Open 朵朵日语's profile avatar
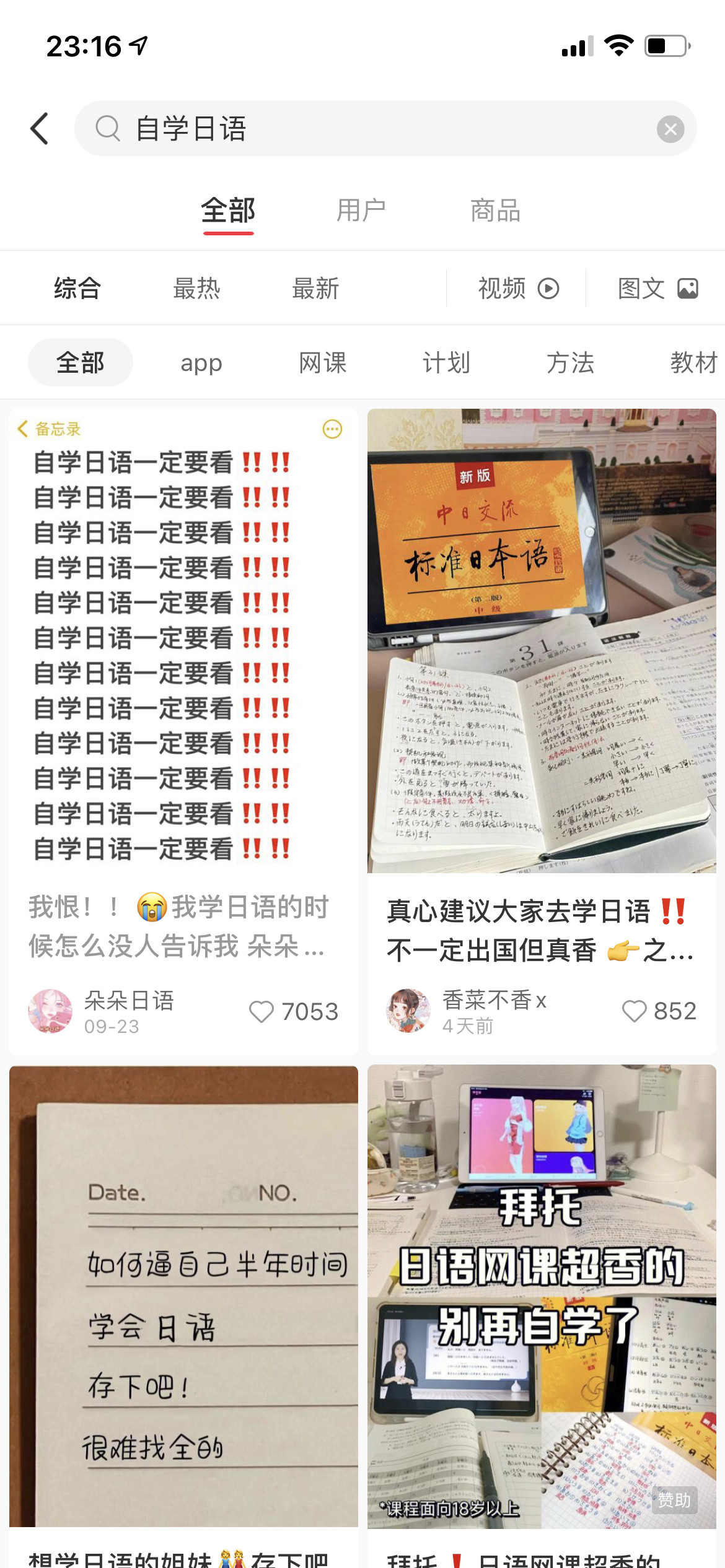Image resolution: width=725 pixels, height=1568 pixels. click(50, 1009)
